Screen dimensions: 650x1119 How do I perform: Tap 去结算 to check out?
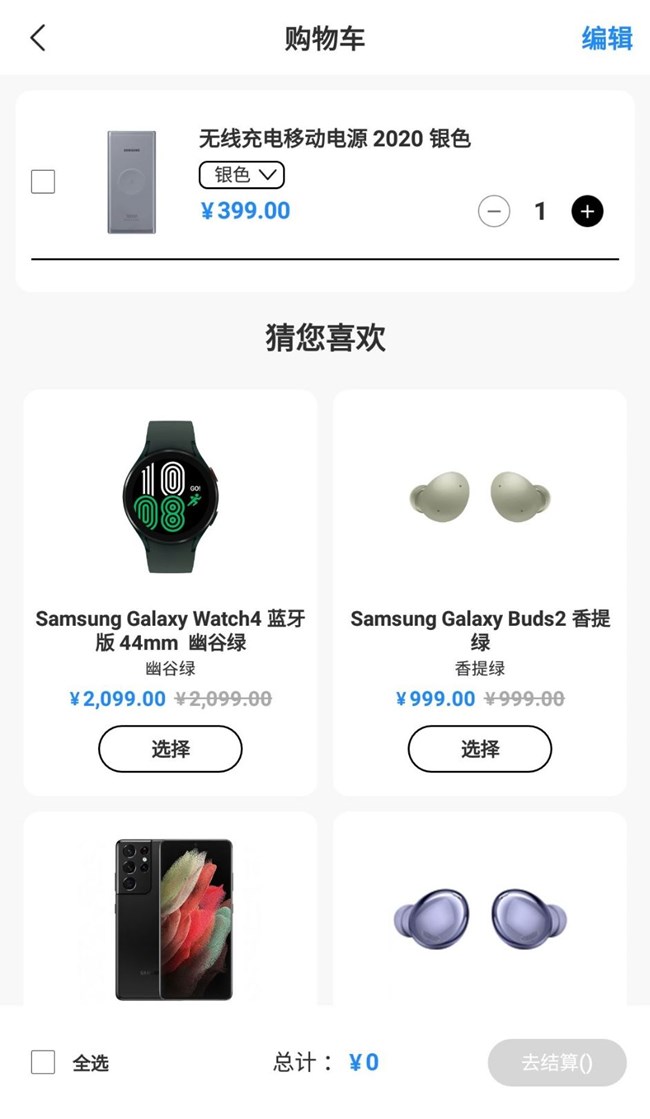(557, 1062)
